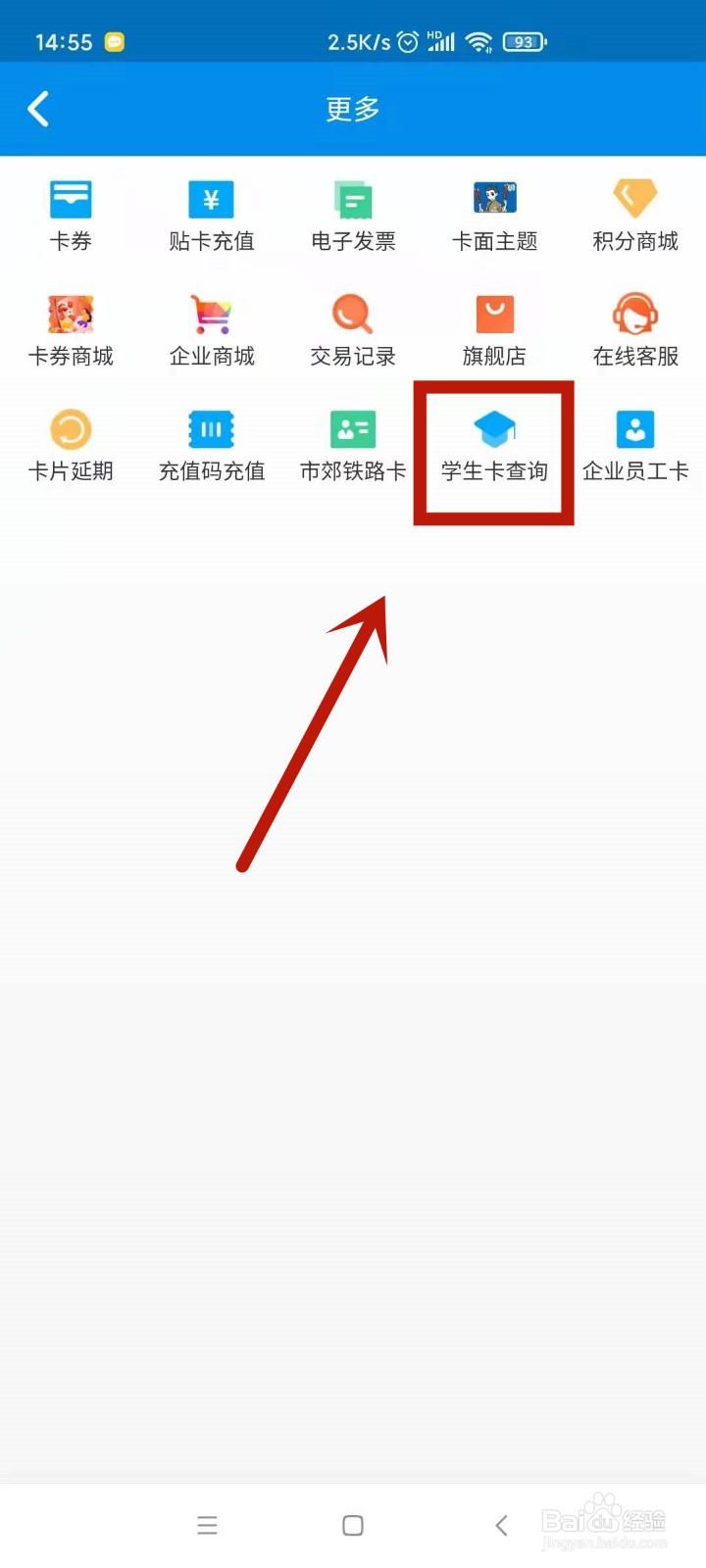Open 市郊铁路卡 suburban railway card

tap(353, 446)
